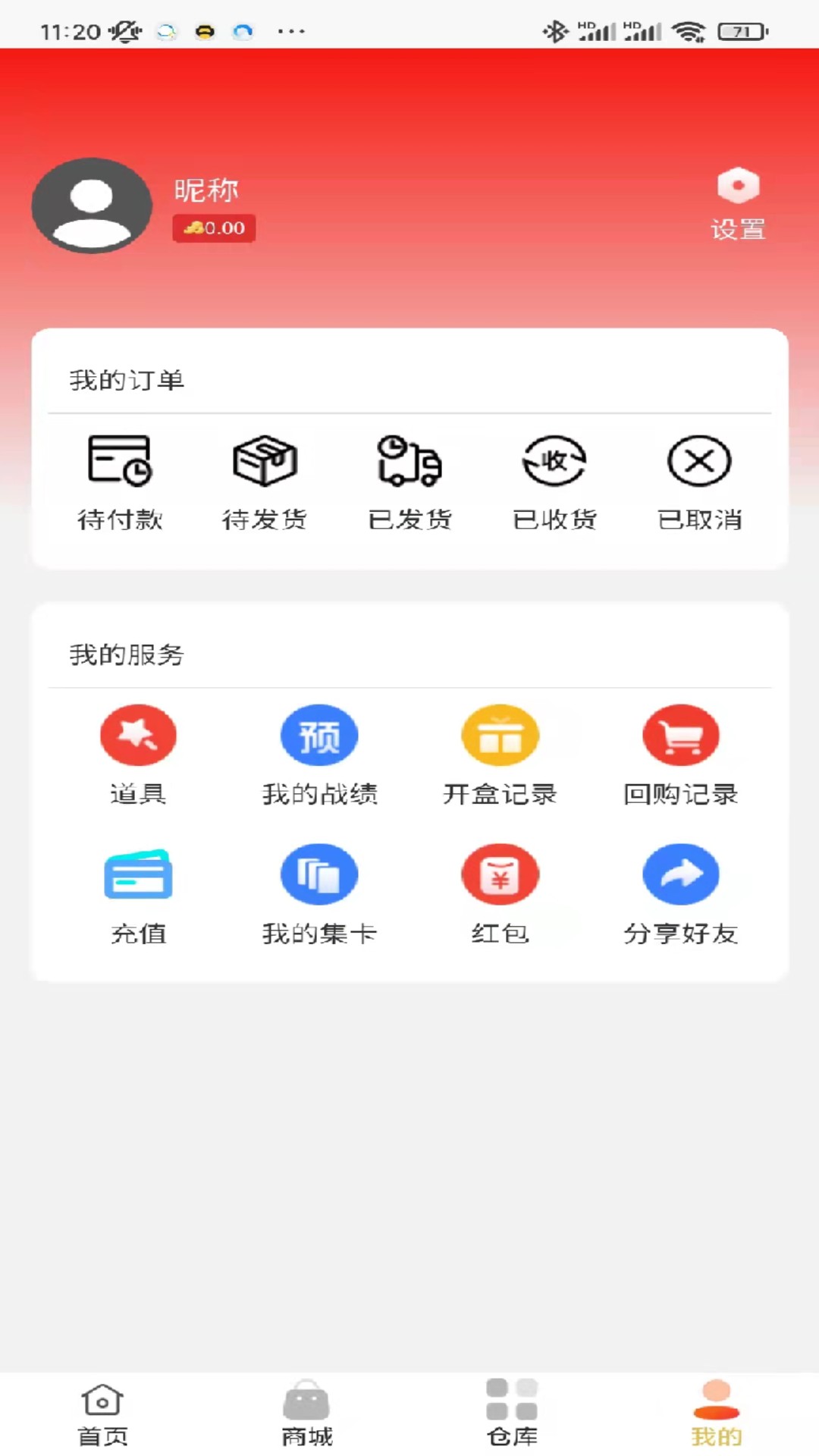Image resolution: width=819 pixels, height=1456 pixels.
Task: View 已收货 received orders
Action: pos(554,482)
